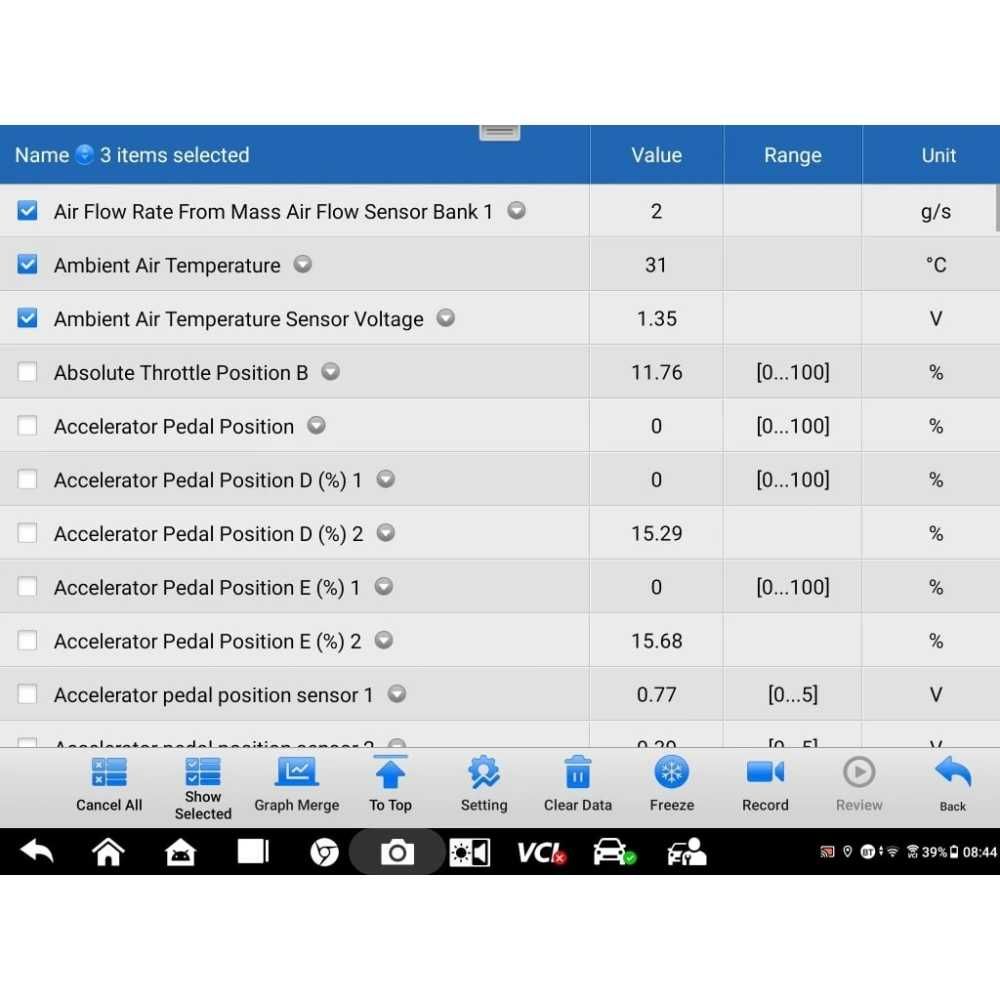Select Accelerator Pedal Position E (%) 2 checkbox
Viewport: 1000px width, 1000px height.
pyautogui.click(x=28, y=641)
